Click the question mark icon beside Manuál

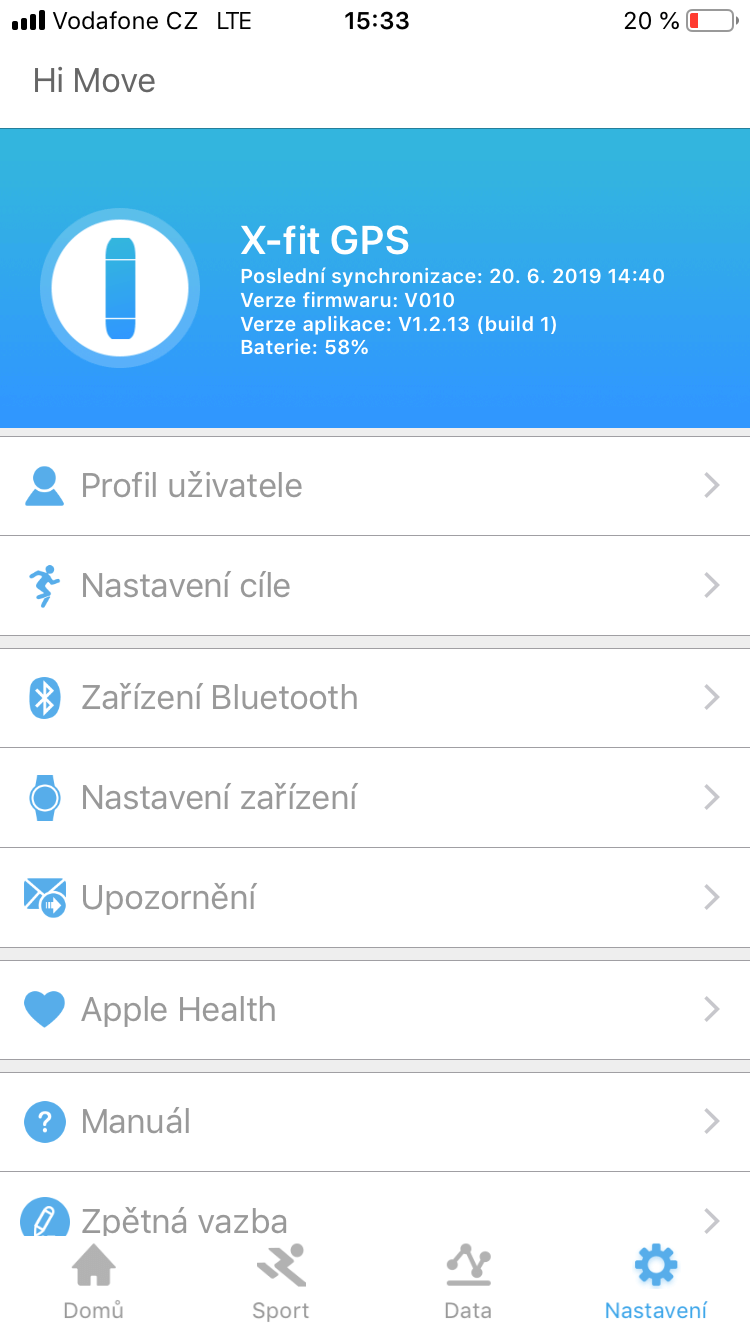44,1121
